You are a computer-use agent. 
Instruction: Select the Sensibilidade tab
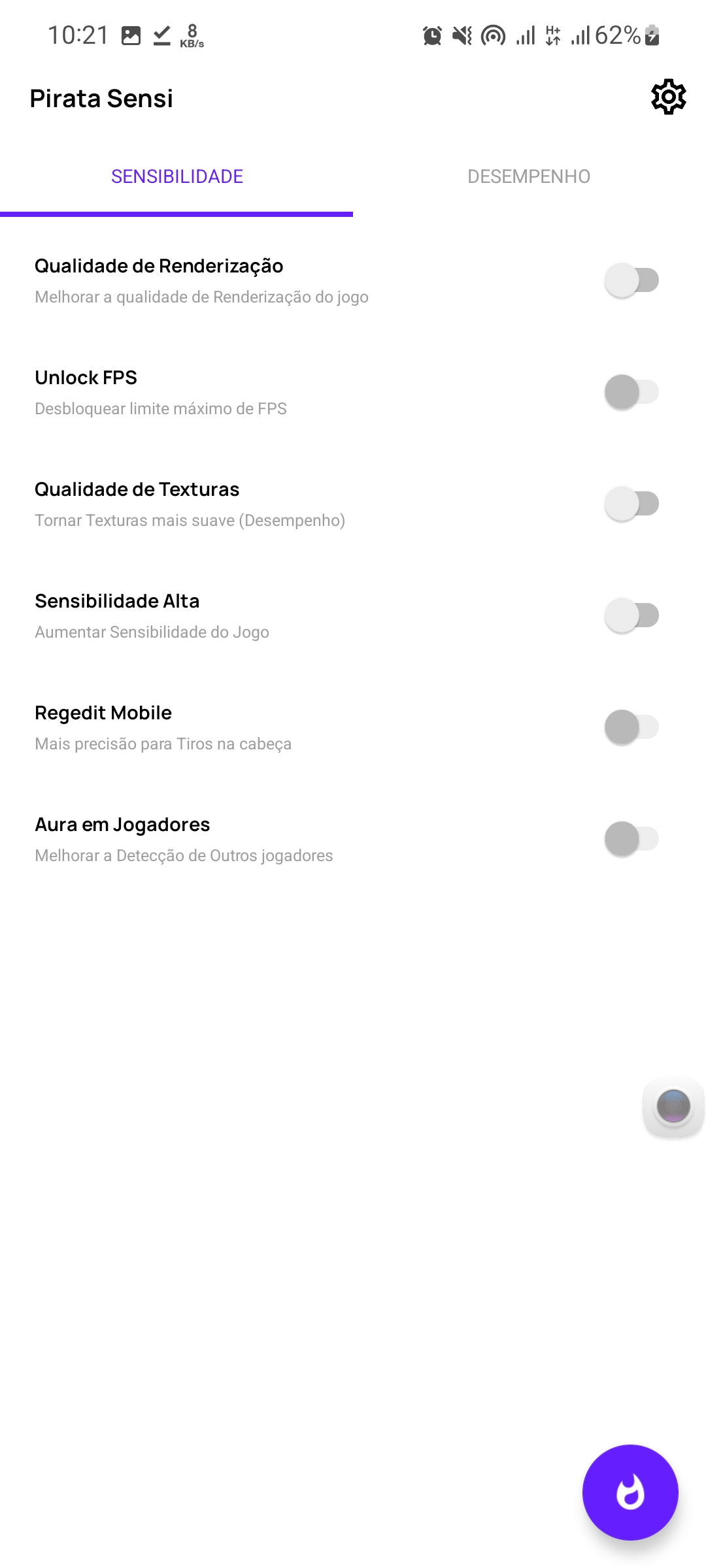[176, 176]
